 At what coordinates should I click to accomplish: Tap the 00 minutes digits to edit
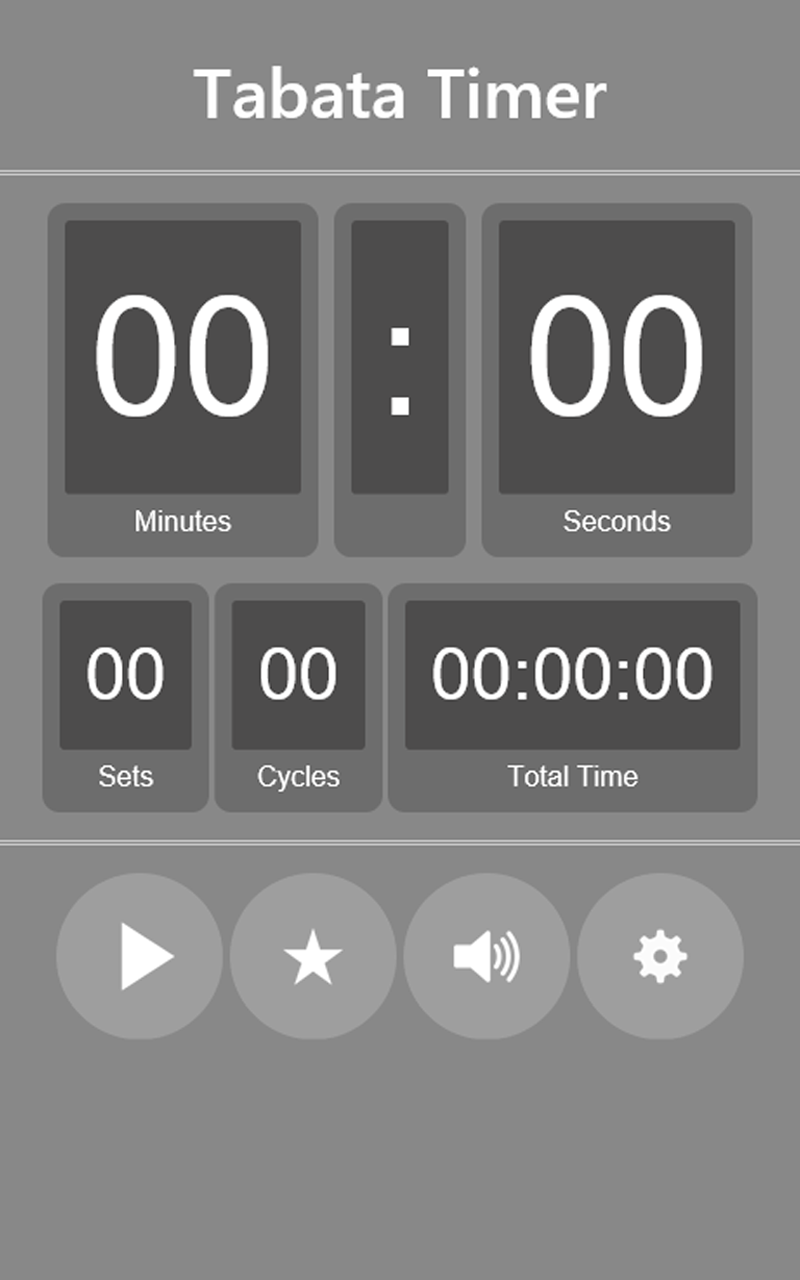click(x=182, y=350)
